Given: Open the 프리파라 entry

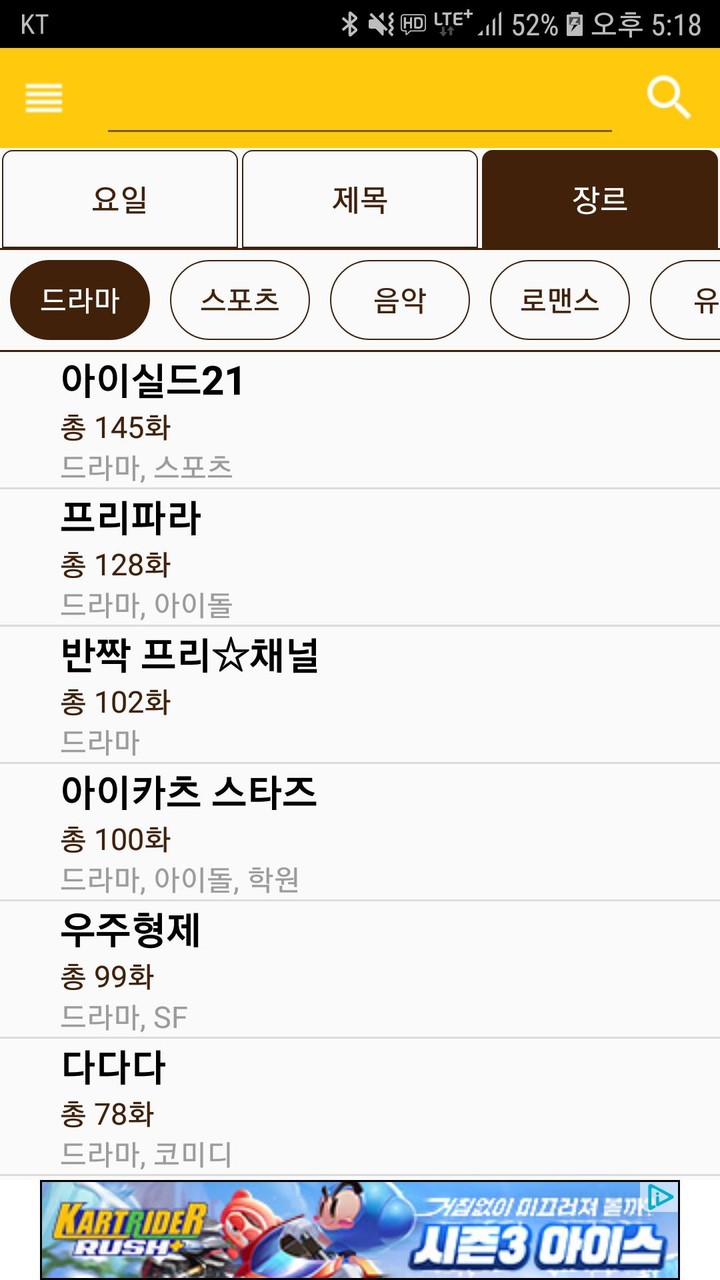Looking at the screenshot, I should click(360, 558).
